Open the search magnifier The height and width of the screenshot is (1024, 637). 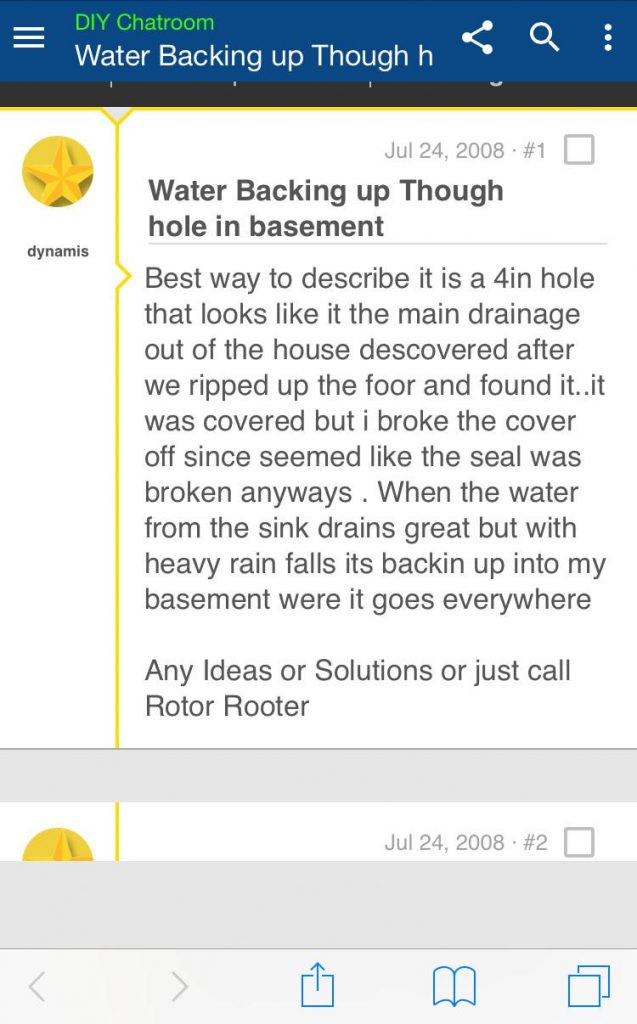coord(544,37)
